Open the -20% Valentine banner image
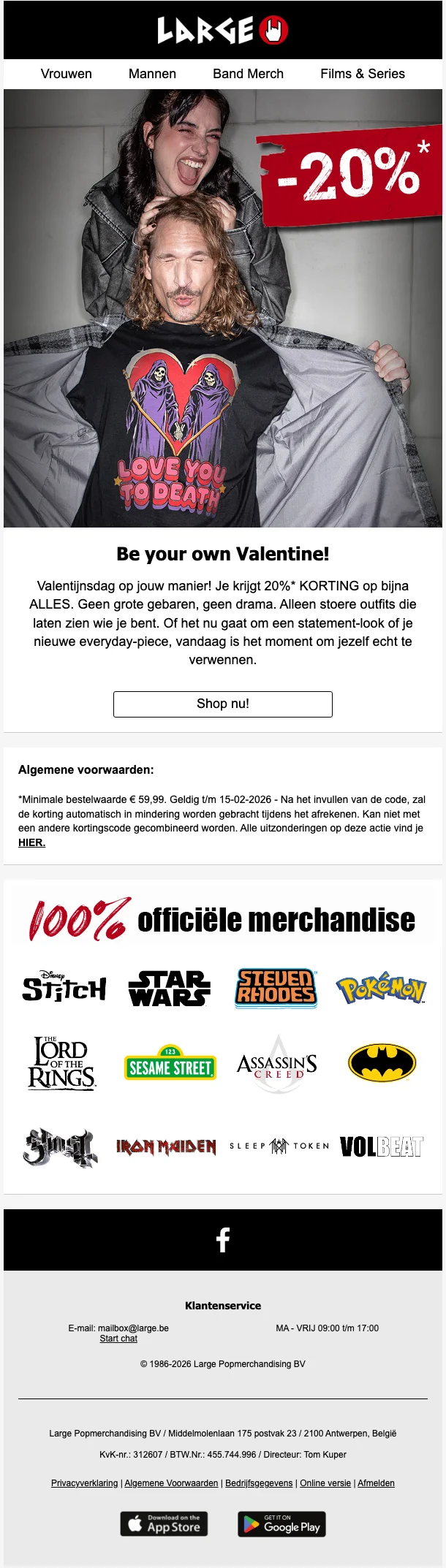The image size is (446, 1568). pos(222,307)
